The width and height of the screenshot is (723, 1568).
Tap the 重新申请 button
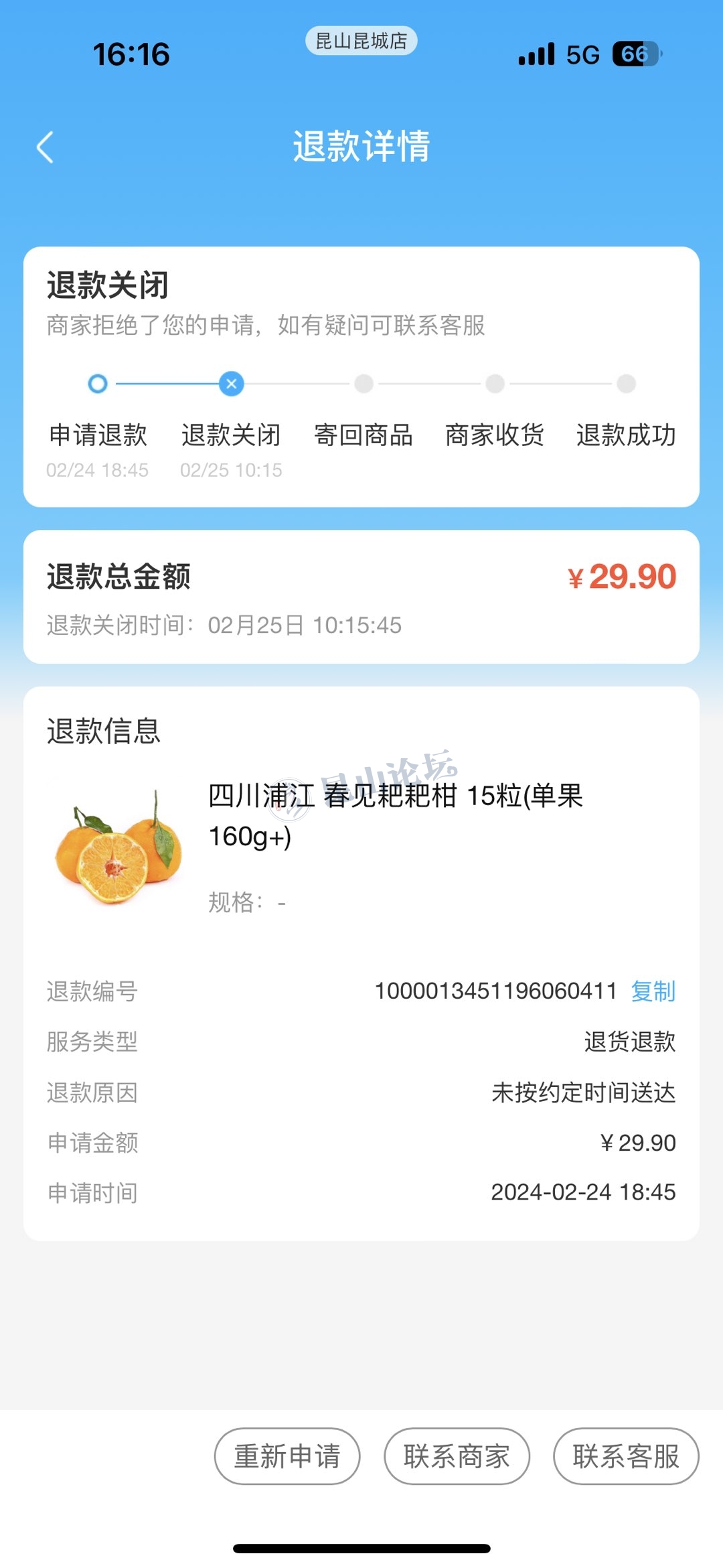coord(287,1456)
